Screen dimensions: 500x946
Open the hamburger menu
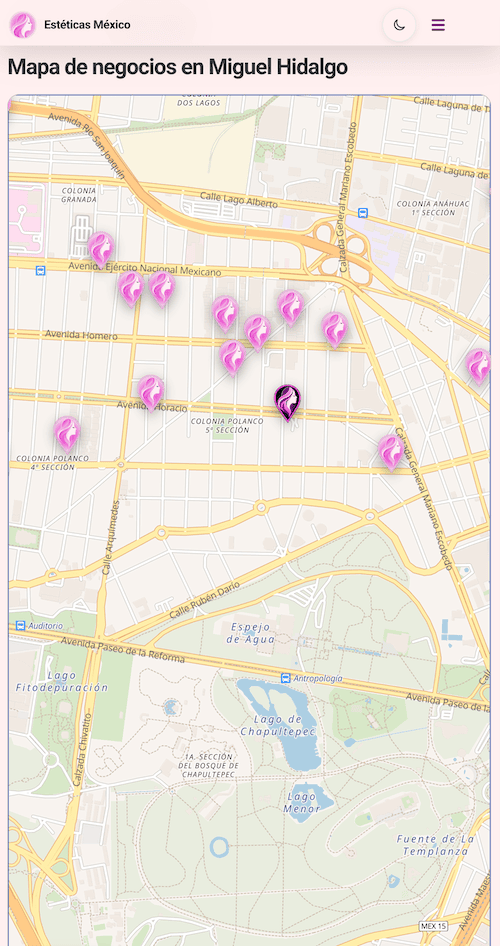[438, 25]
